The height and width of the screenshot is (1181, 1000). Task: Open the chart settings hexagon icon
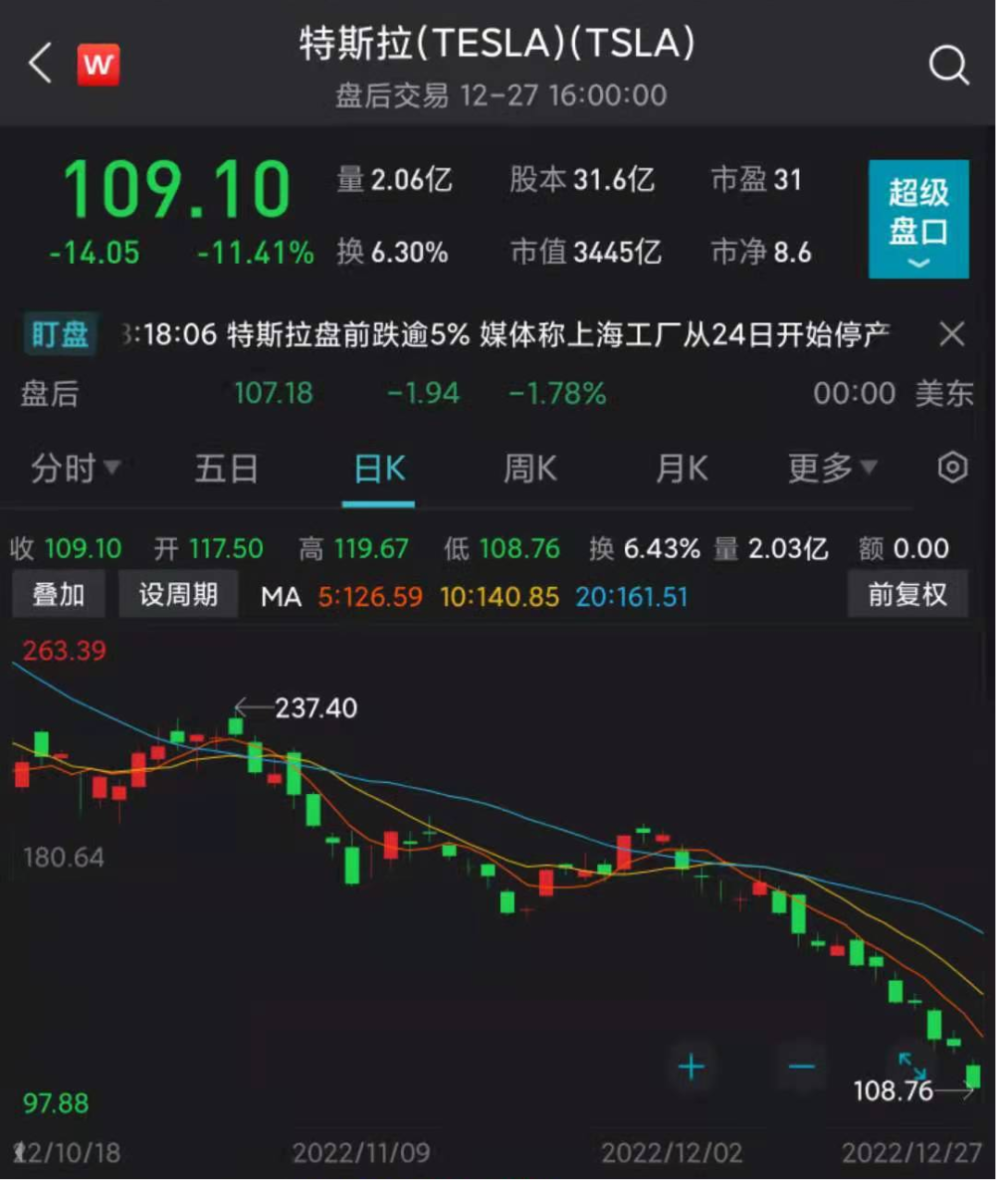tap(952, 467)
